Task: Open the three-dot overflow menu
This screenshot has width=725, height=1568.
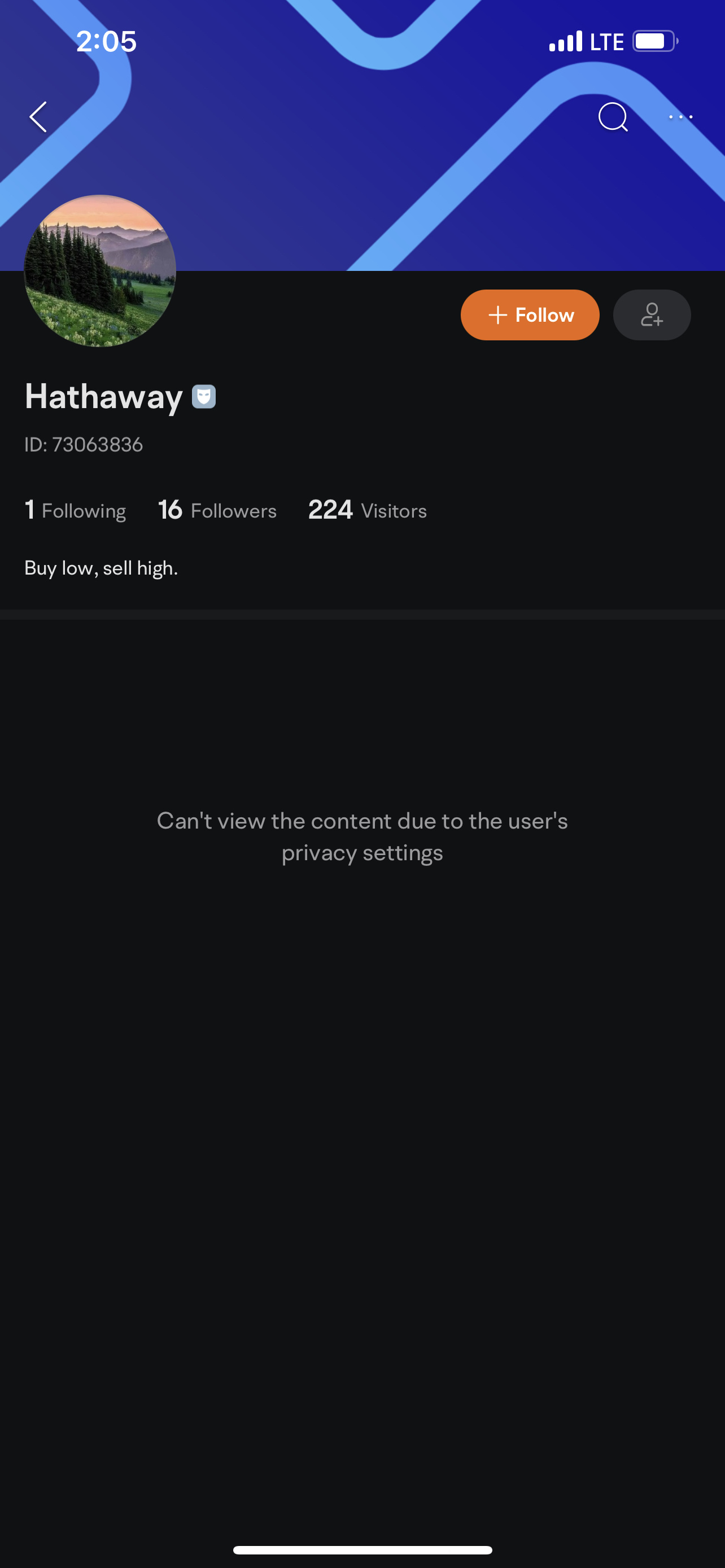Action: [x=680, y=117]
